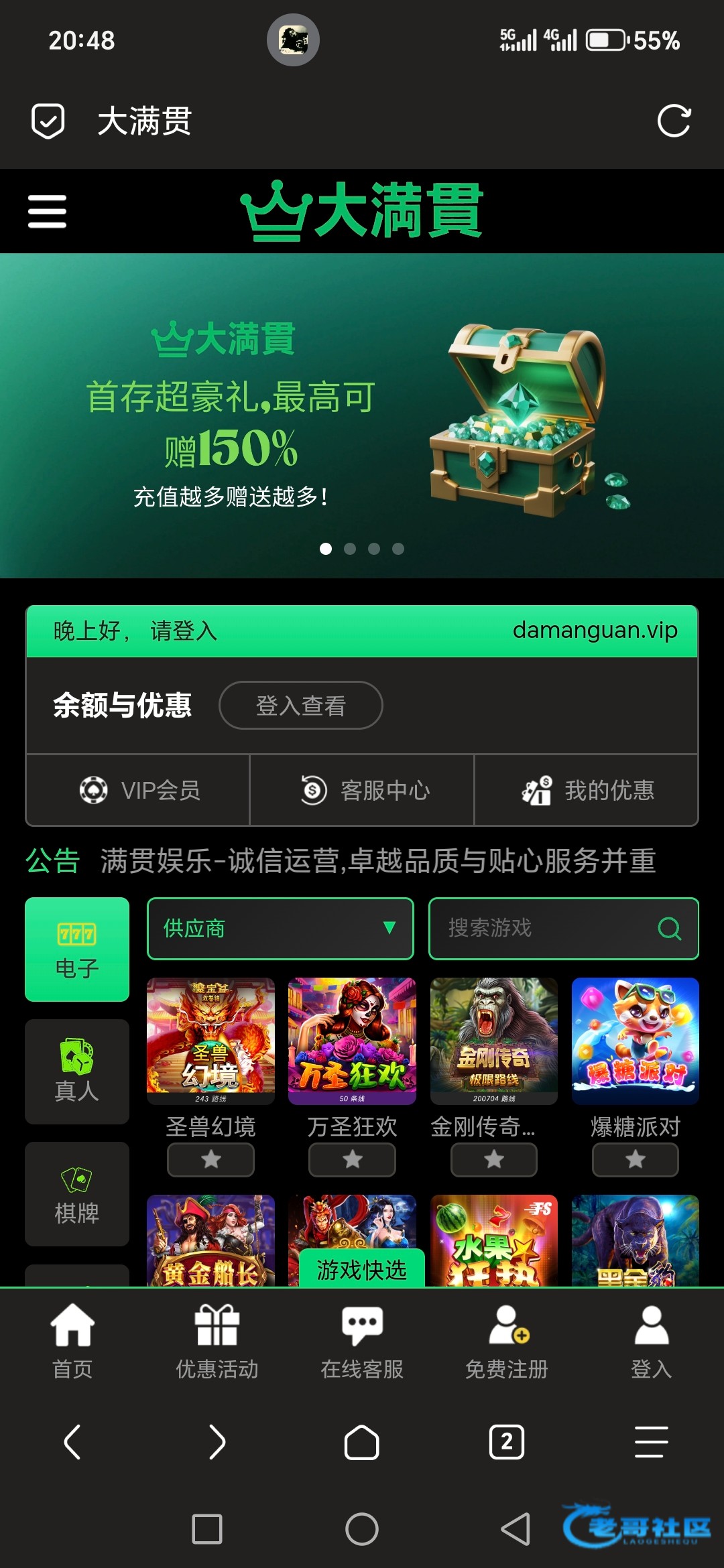Reload the page with the refresh icon
Image resolution: width=724 pixels, height=1568 pixels.
coord(673,121)
